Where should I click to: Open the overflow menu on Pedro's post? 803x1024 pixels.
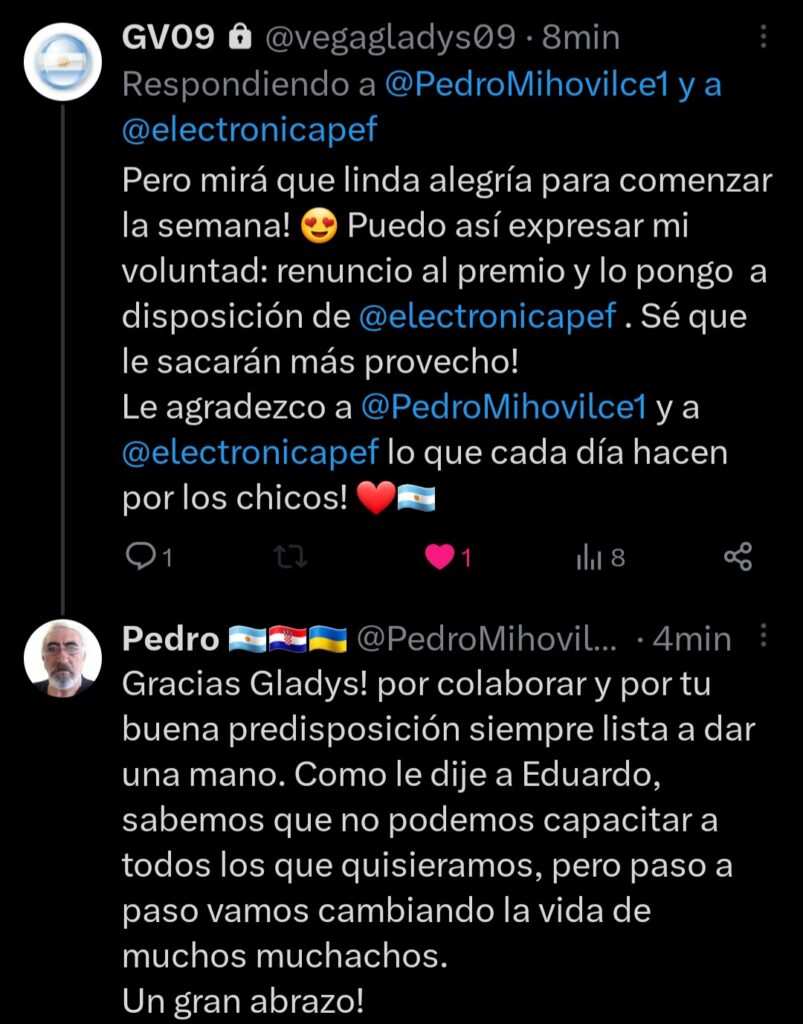point(764,637)
